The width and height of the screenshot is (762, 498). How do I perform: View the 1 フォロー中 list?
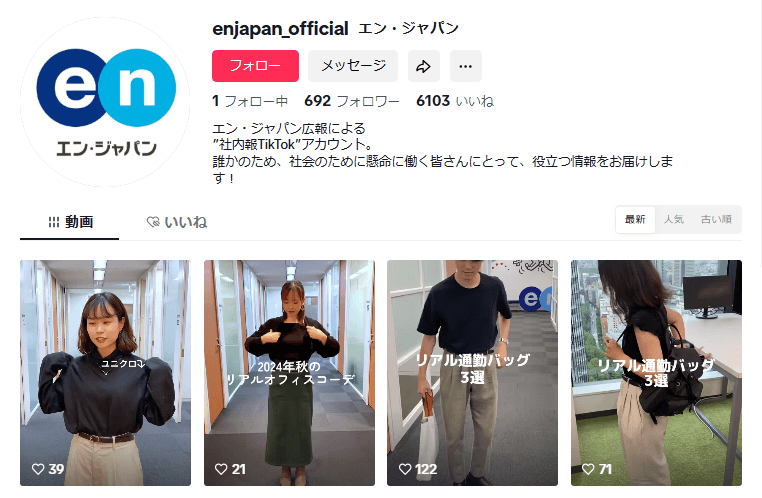click(250, 101)
